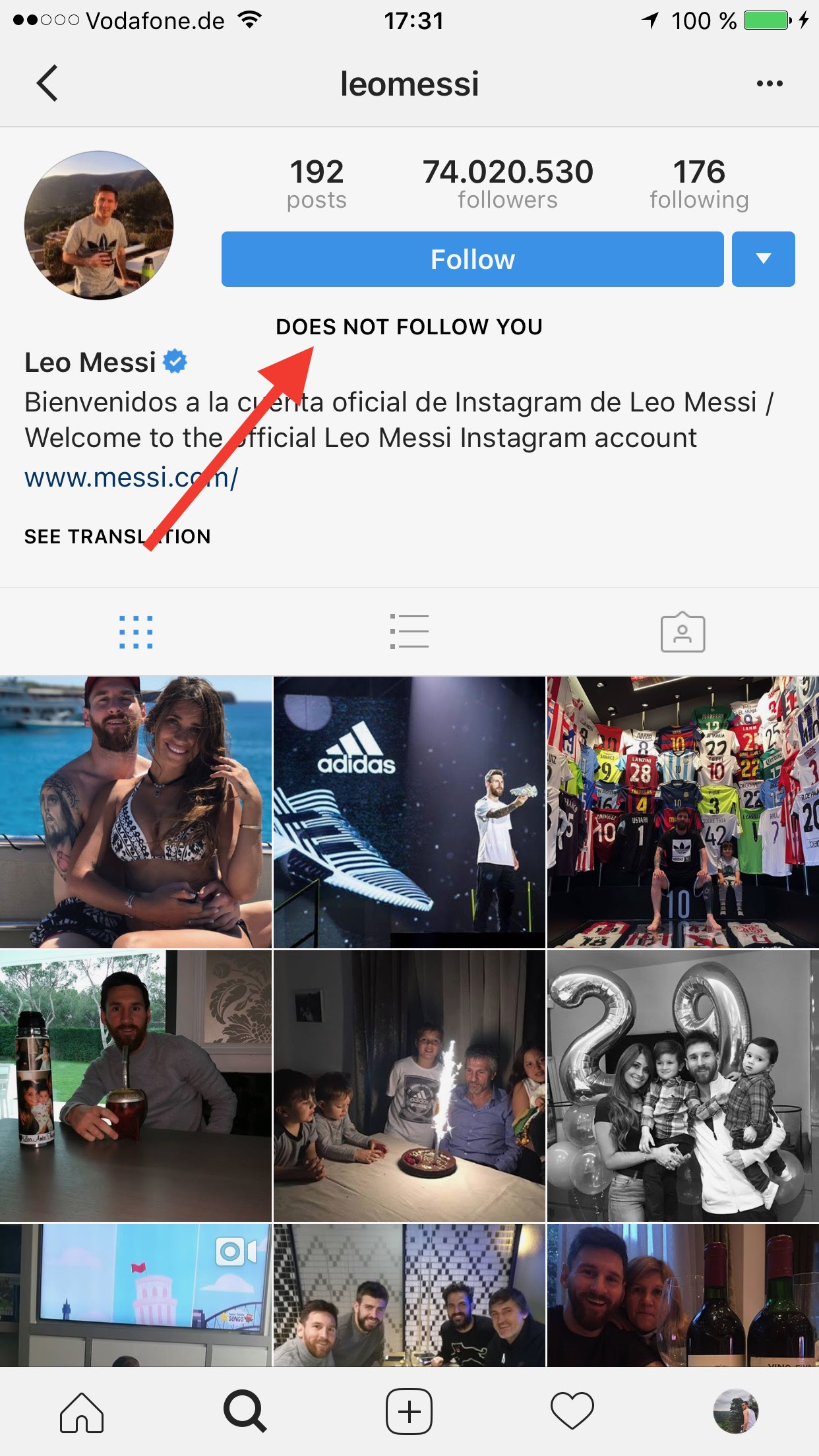Open the adidas boot post

click(x=409, y=812)
